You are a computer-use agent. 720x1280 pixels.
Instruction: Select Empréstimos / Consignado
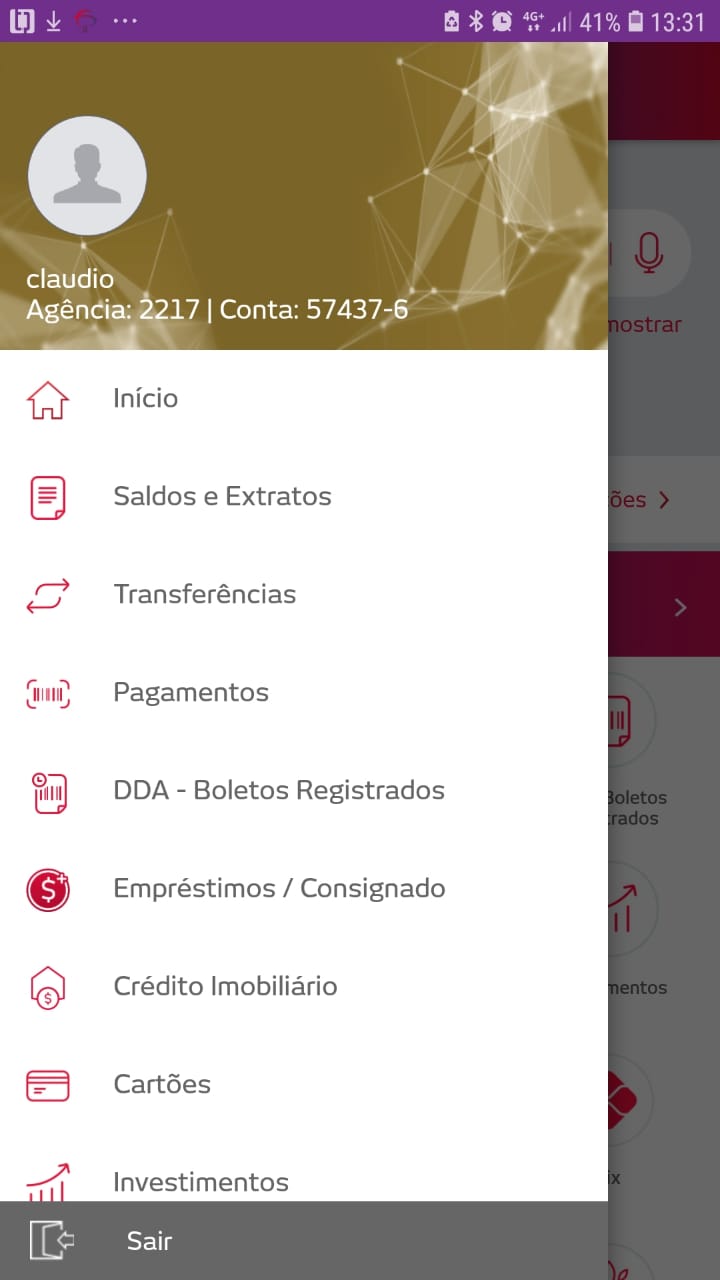coord(278,888)
